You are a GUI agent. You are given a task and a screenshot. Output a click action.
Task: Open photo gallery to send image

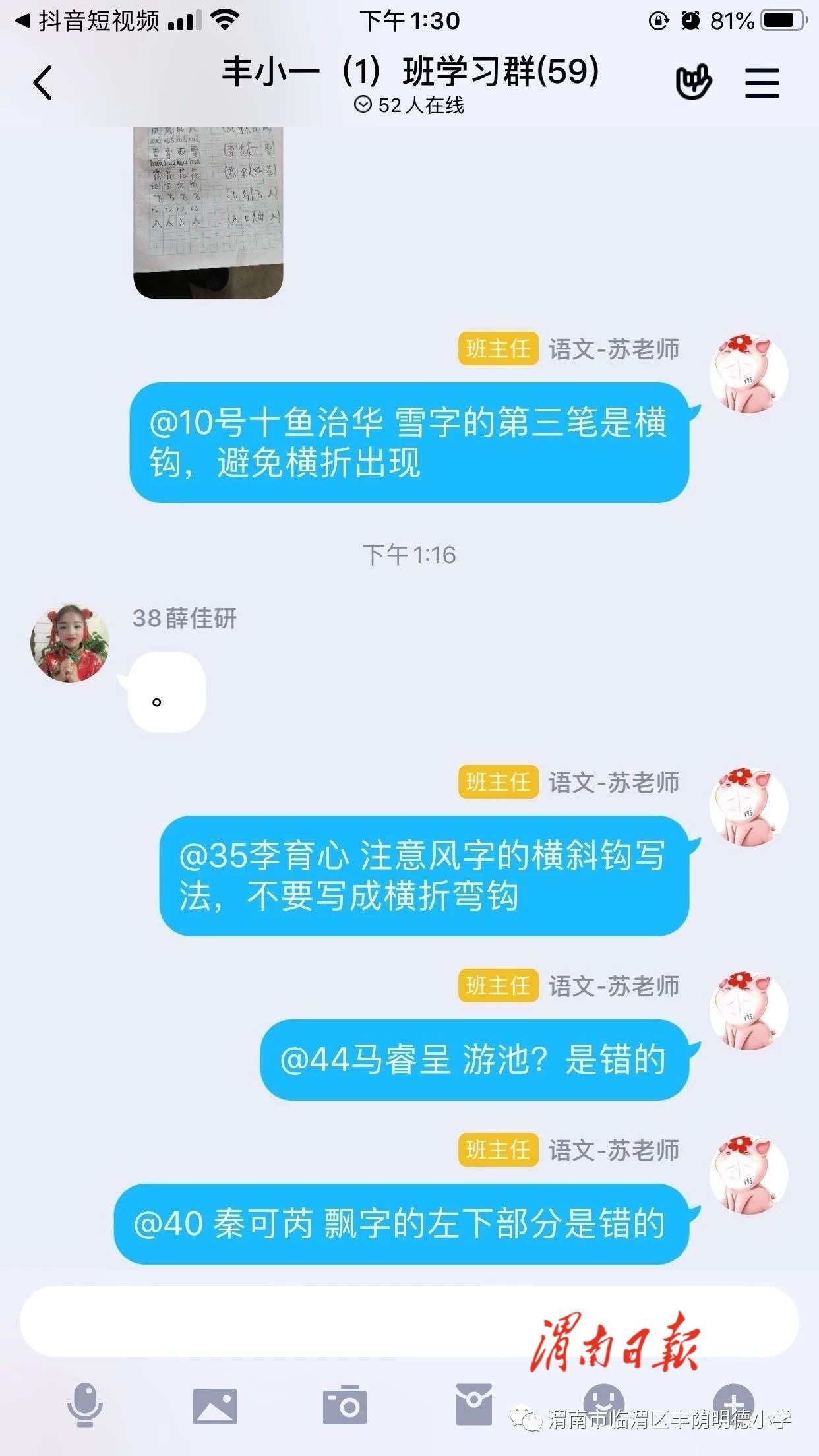coord(214,1405)
